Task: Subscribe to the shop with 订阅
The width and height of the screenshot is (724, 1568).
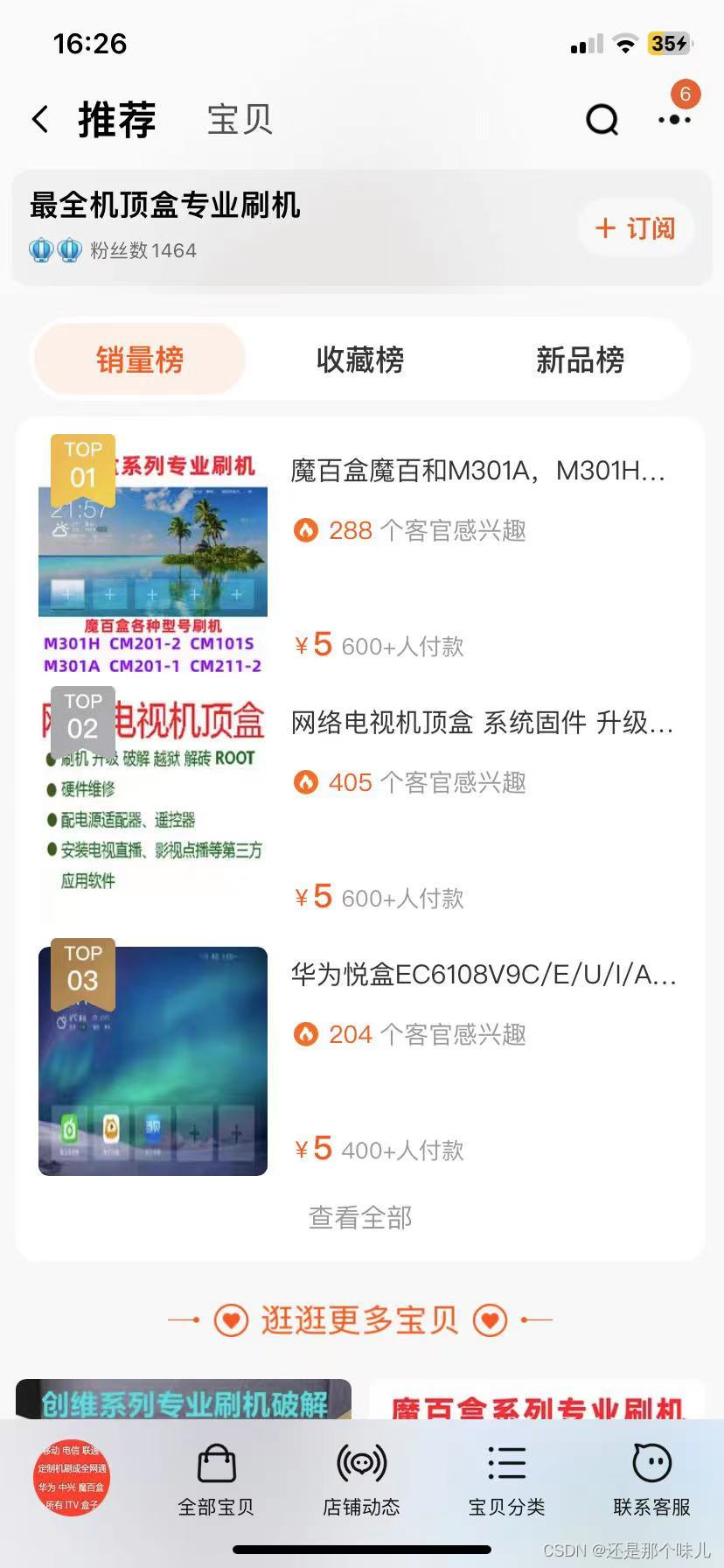Action: pyautogui.click(x=636, y=228)
